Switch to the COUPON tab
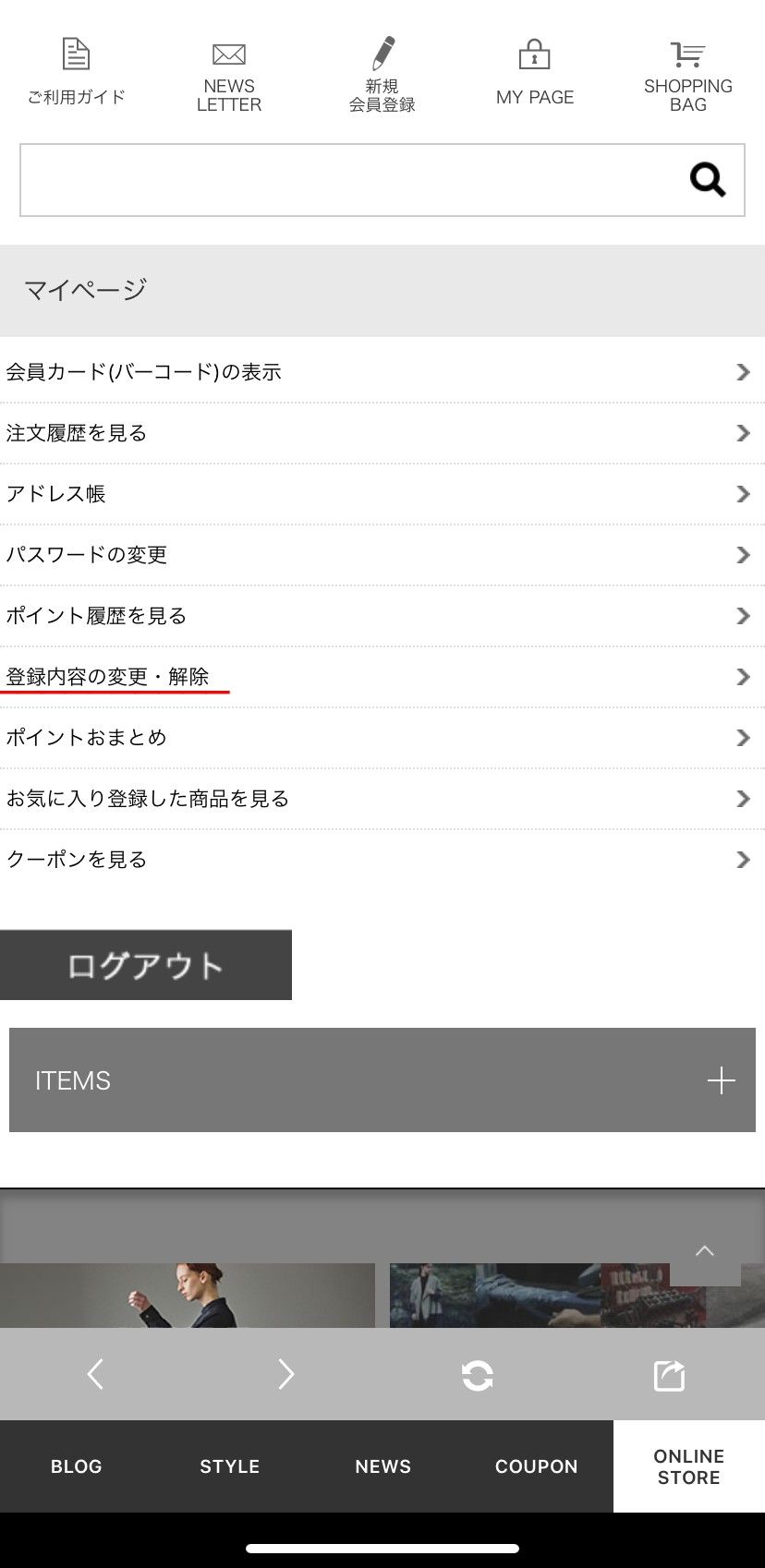This screenshot has width=765, height=1568. pyautogui.click(x=536, y=1466)
